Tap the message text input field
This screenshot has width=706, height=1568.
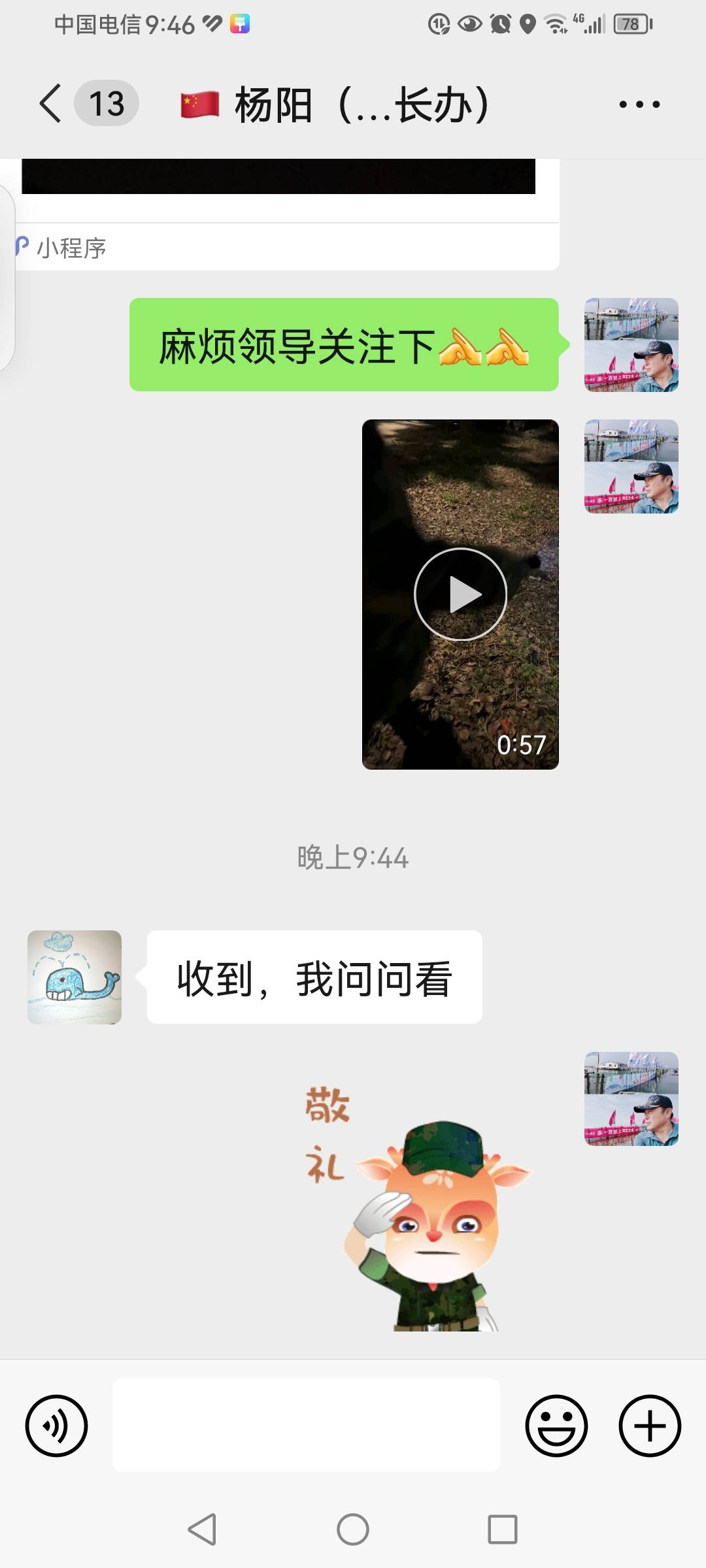306,1426
